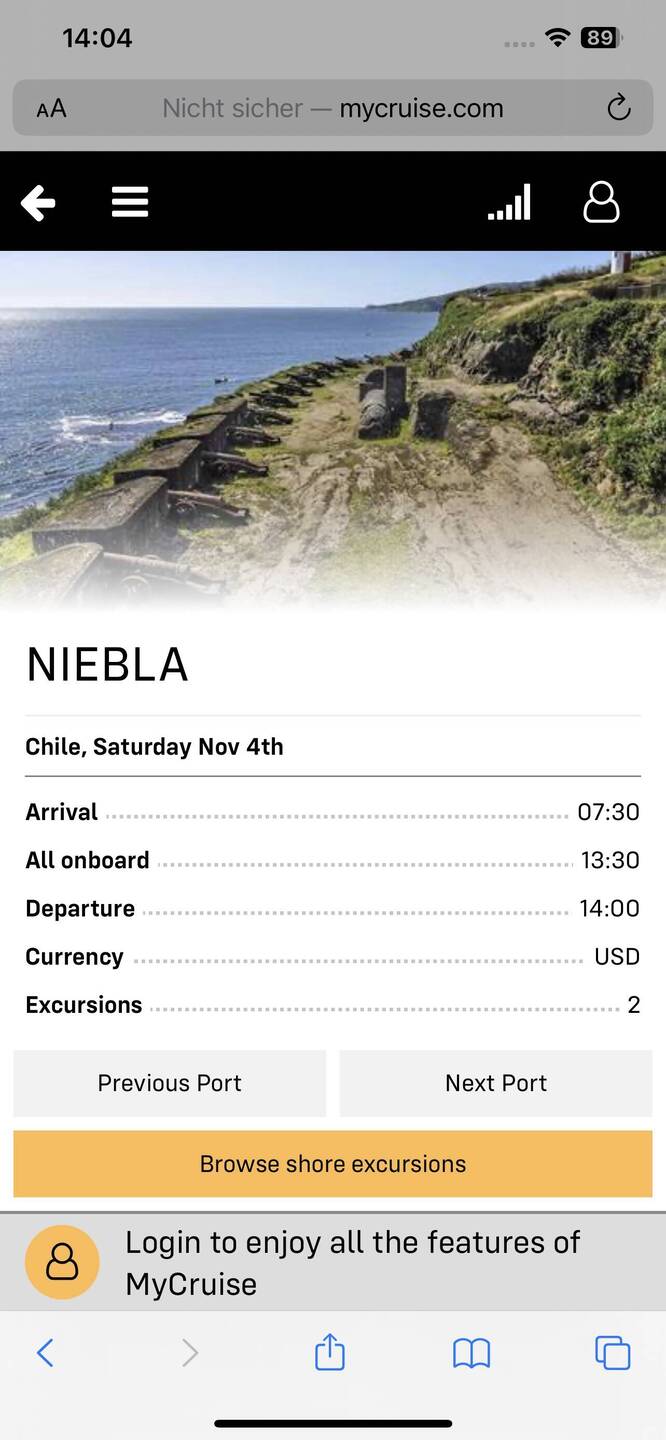Browse shore excursions for Niebla
The image size is (666, 1440).
click(x=333, y=1164)
